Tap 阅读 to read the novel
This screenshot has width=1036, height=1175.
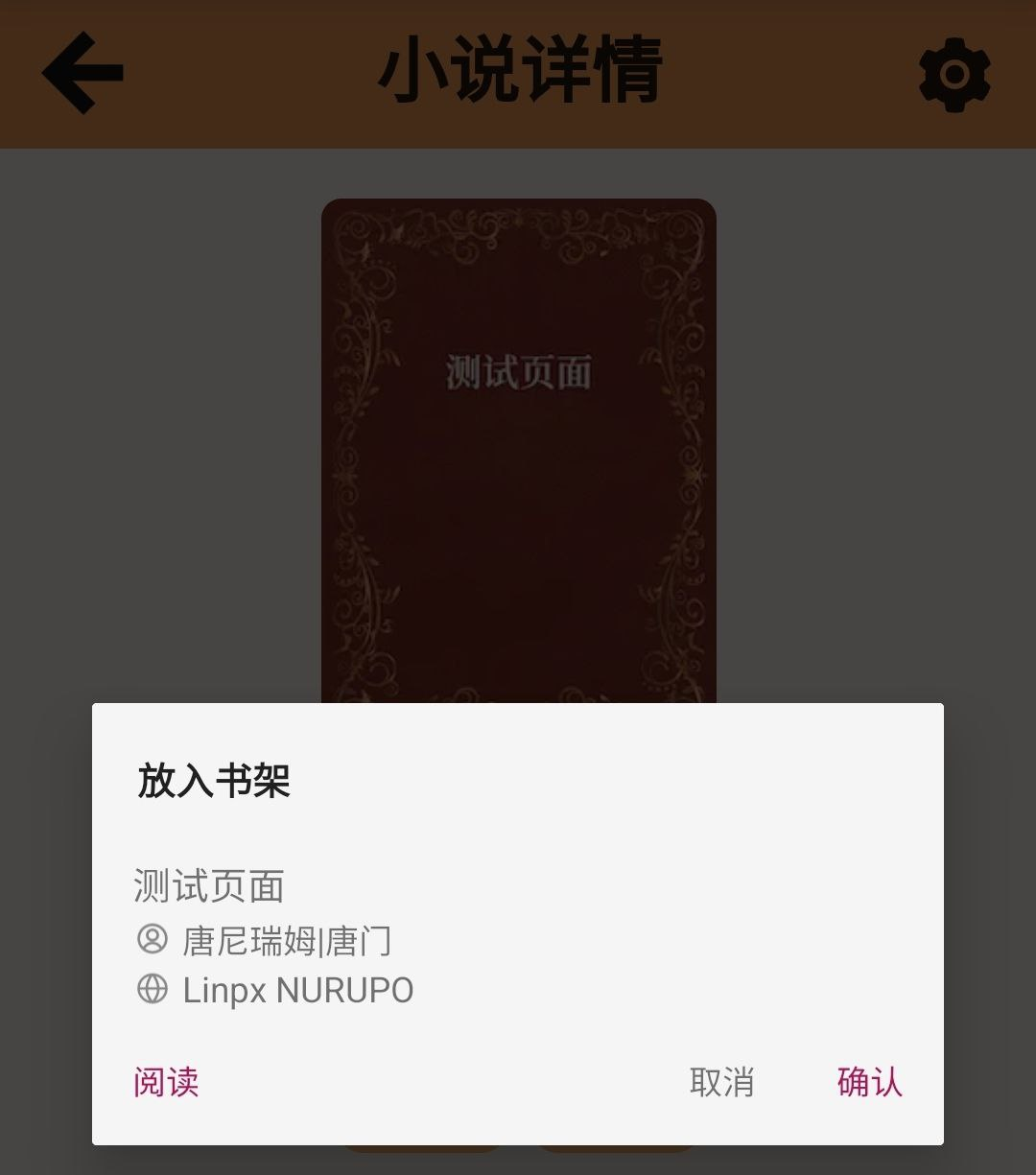click(x=166, y=1082)
